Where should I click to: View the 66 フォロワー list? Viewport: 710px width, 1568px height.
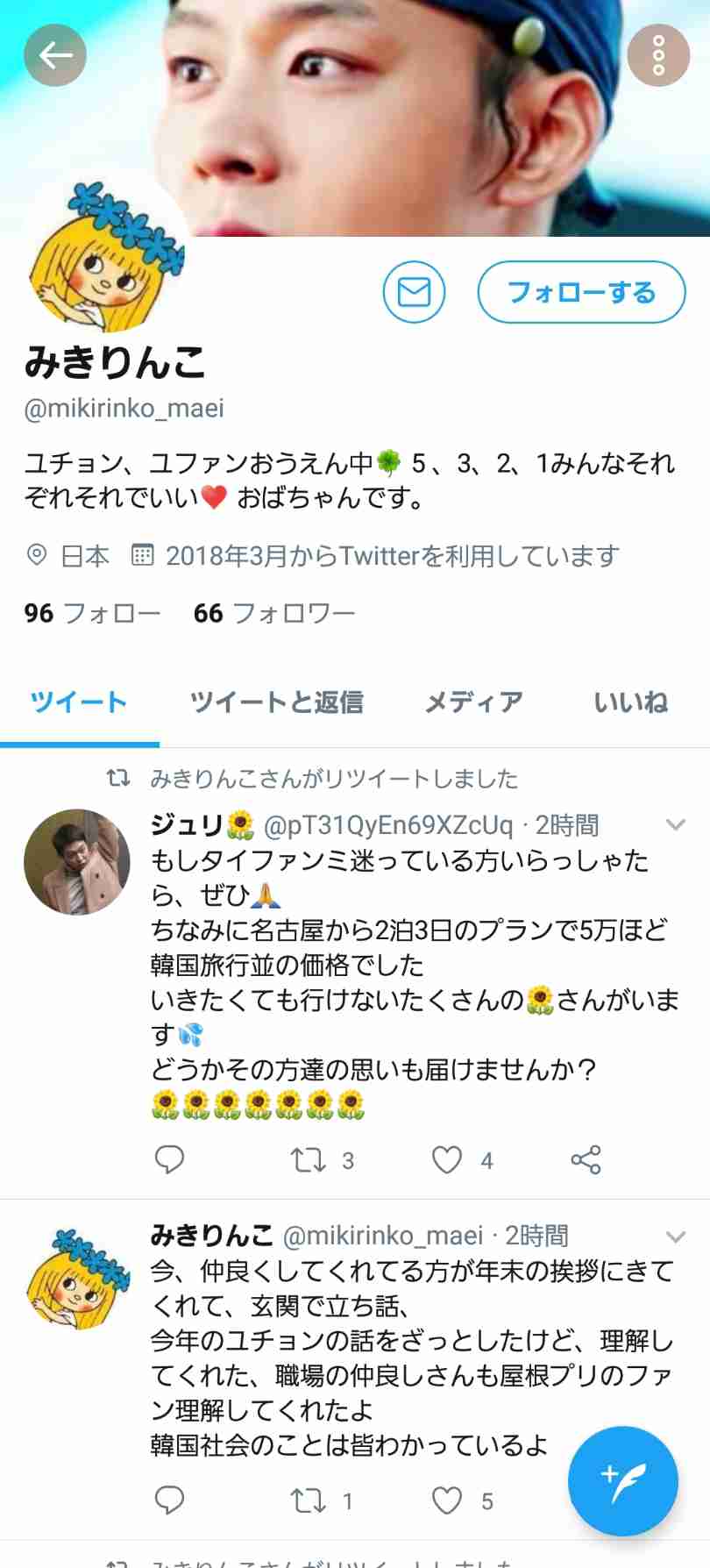pos(274,613)
